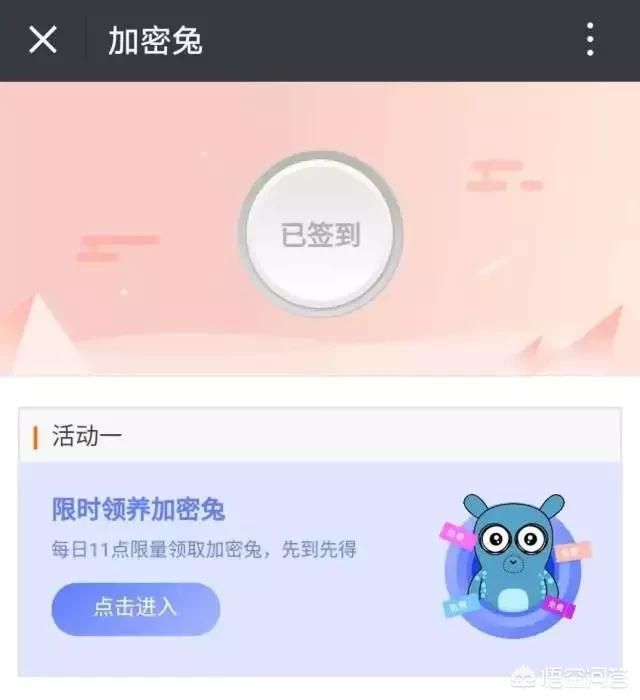This screenshot has width=640, height=700.
Task: Tap the 已签到 check-in button
Action: point(320,236)
